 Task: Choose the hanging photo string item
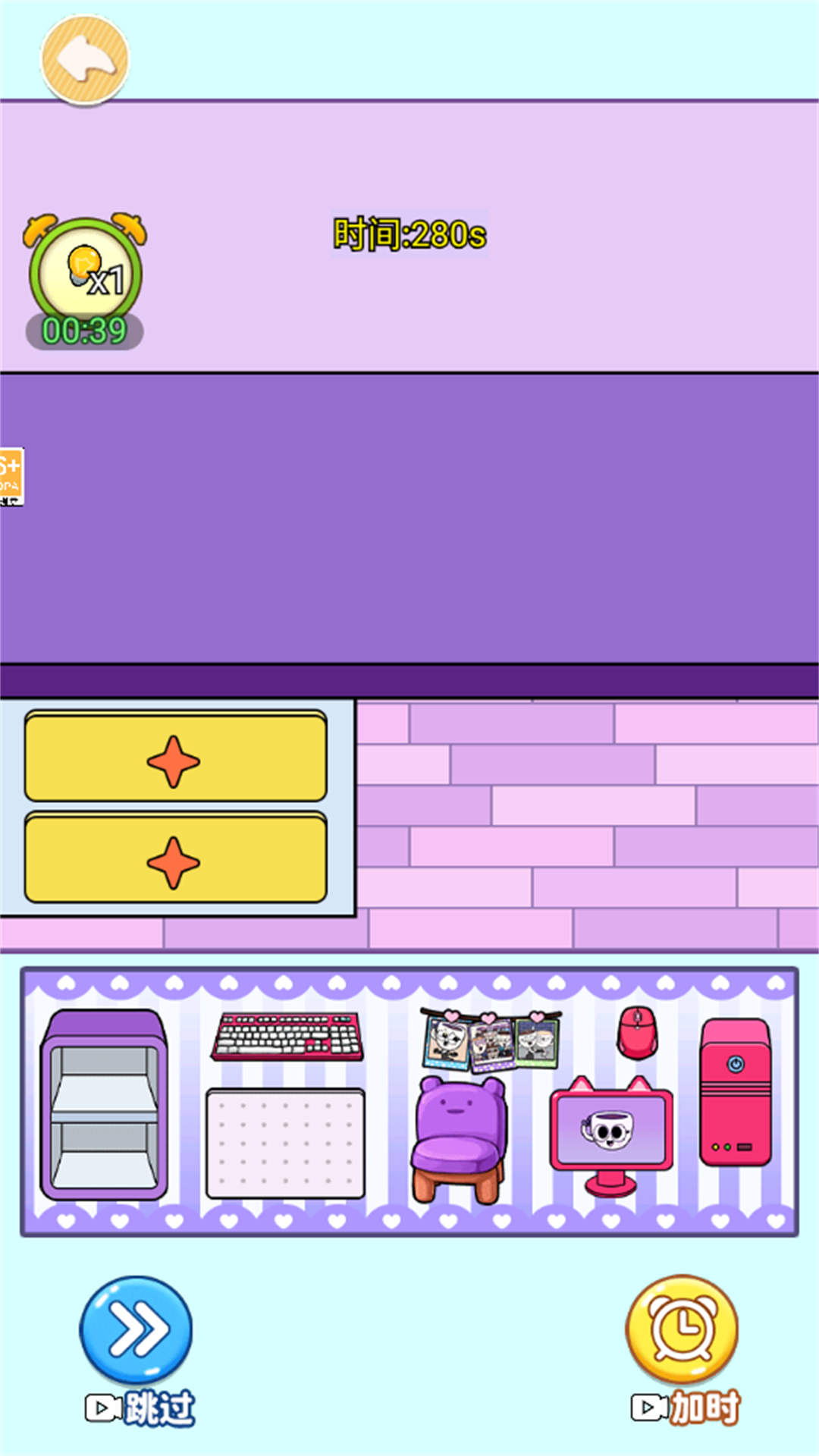(x=491, y=1040)
